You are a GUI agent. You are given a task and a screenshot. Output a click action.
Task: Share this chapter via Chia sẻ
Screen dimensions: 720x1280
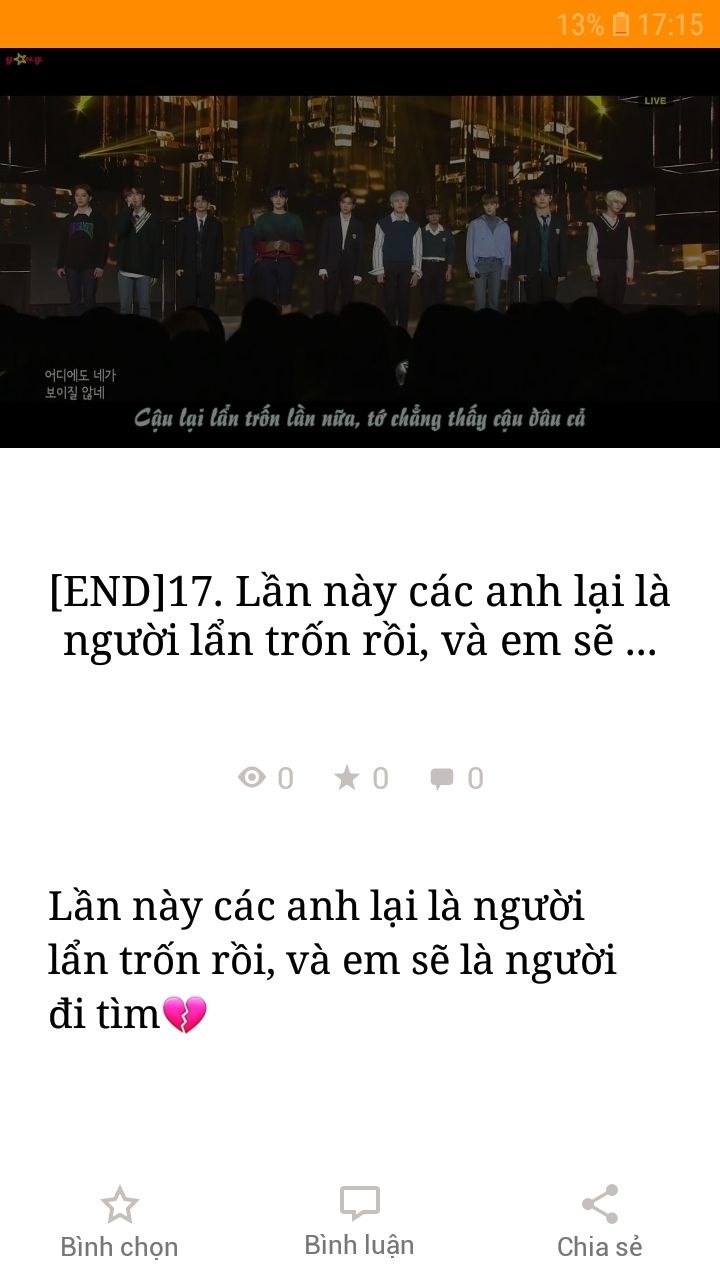(x=599, y=1222)
